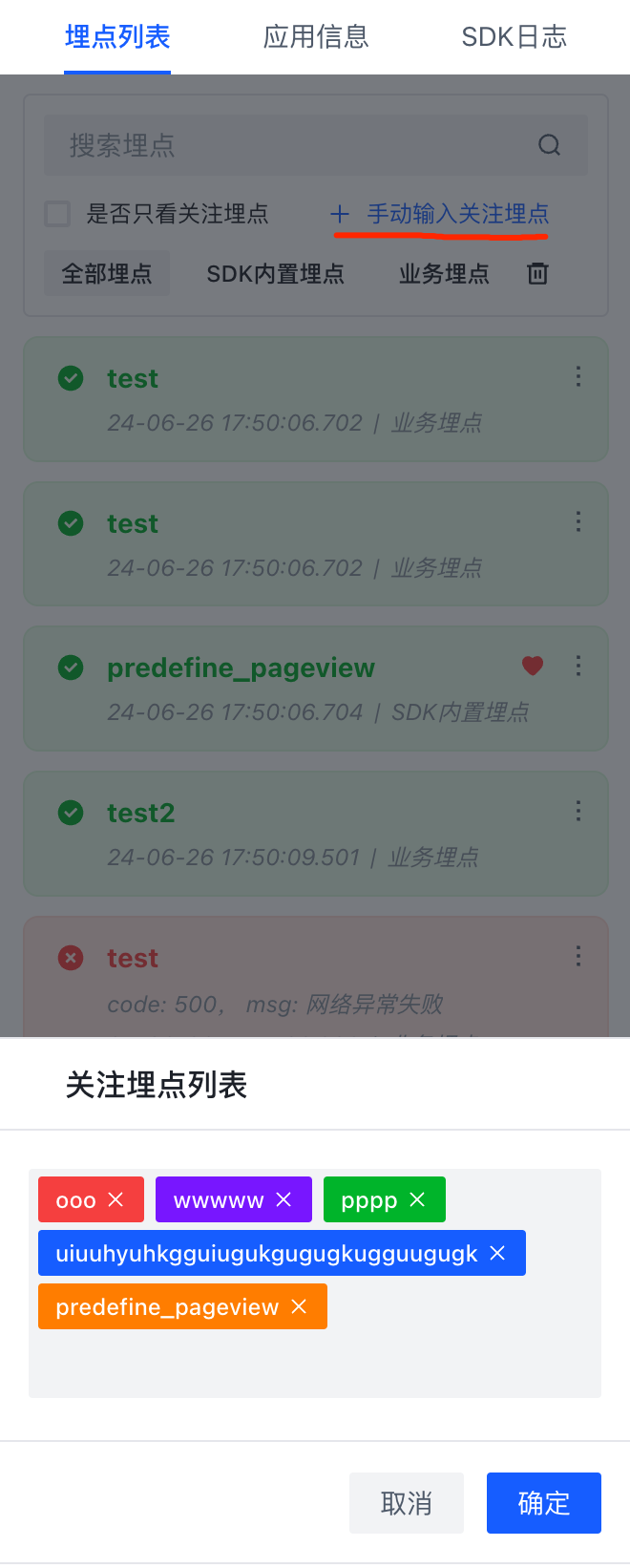Open more options for the predefine_pageview event

pyautogui.click(x=578, y=666)
